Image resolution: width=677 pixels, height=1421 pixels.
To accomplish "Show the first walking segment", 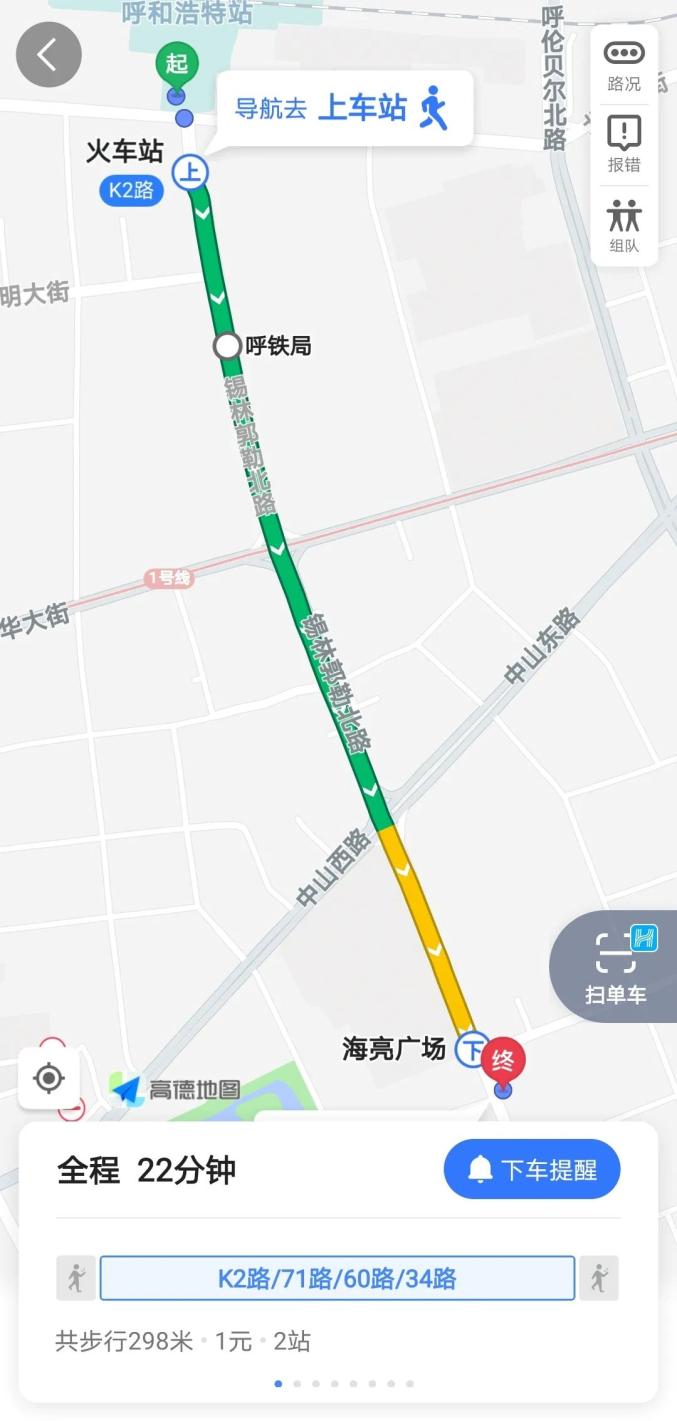I will point(76,1278).
